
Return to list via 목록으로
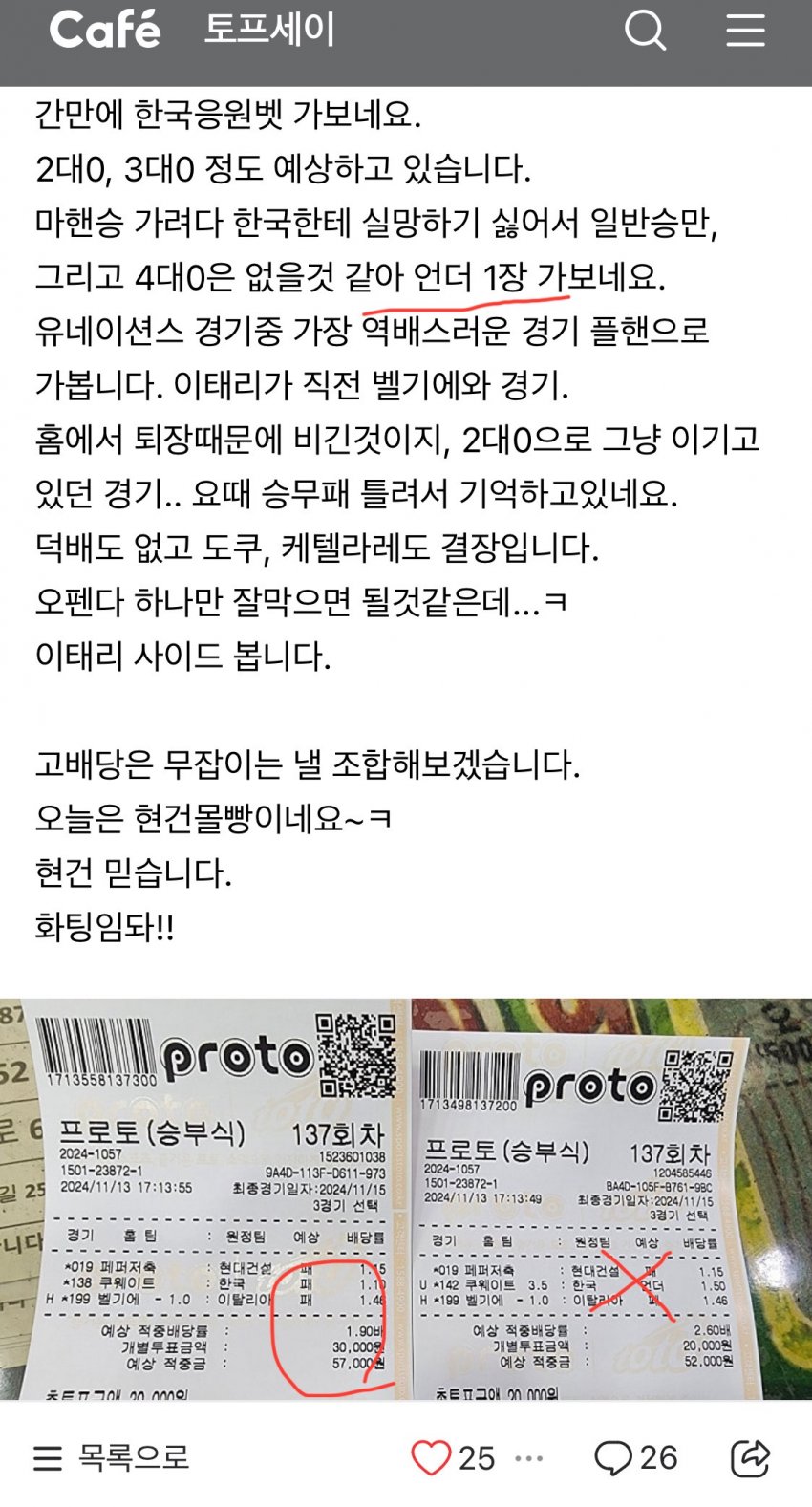(x=112, y=1457)
